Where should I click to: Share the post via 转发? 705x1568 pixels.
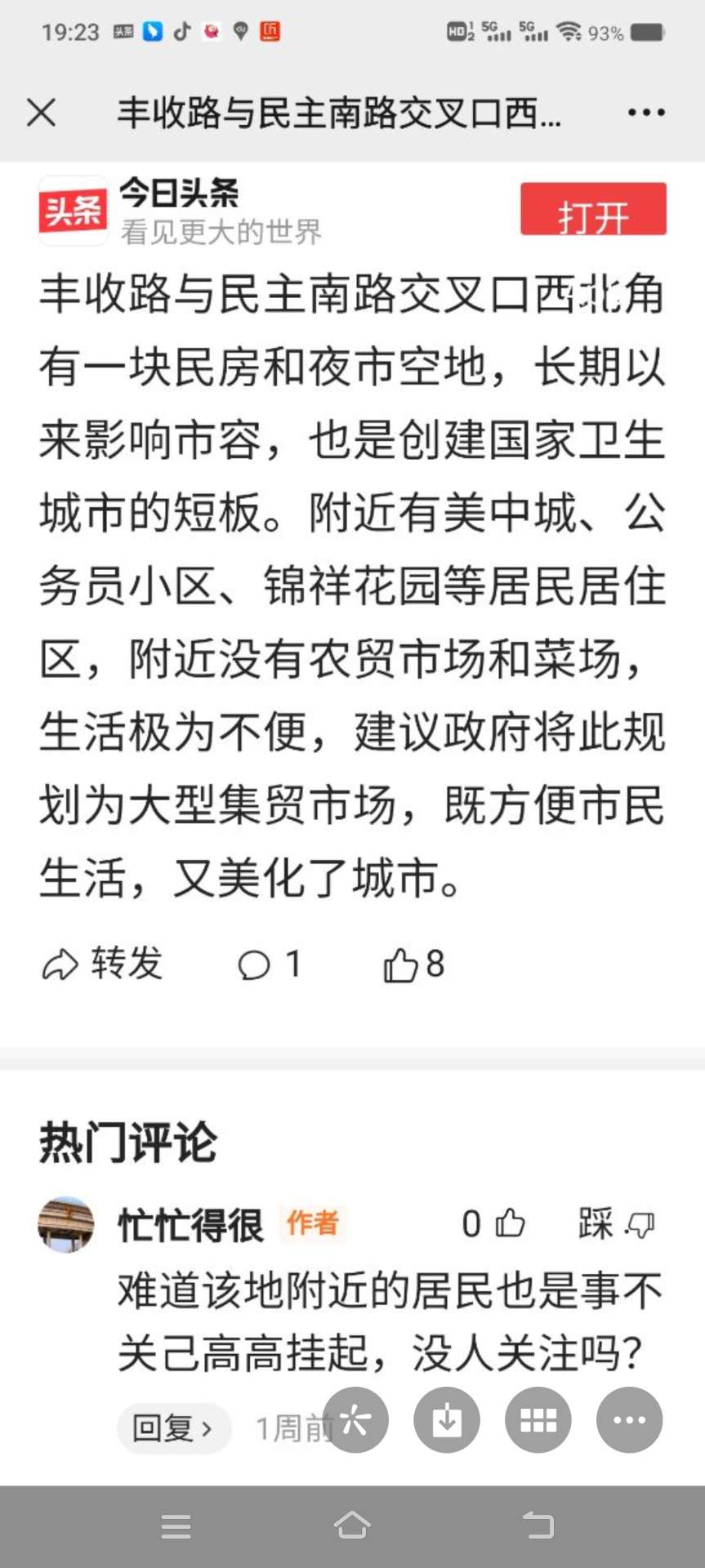[102, 964]
